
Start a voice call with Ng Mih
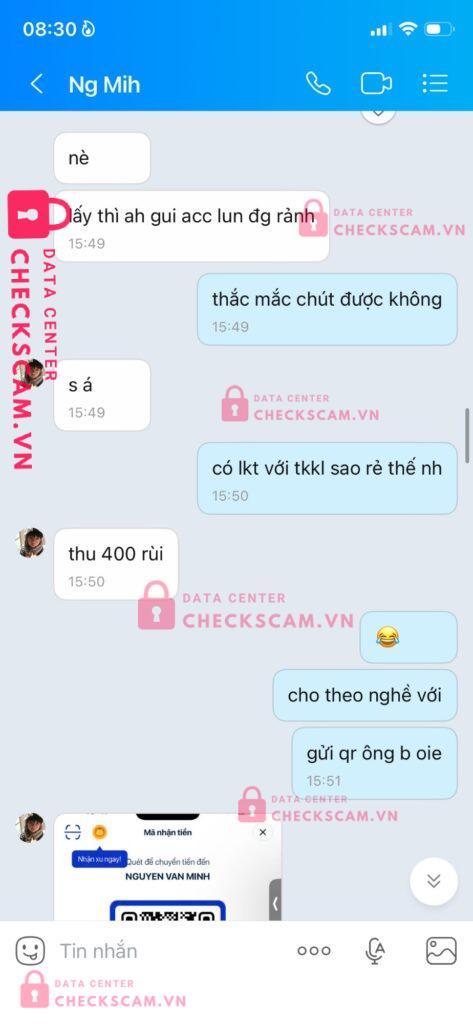tap(318, 84)
